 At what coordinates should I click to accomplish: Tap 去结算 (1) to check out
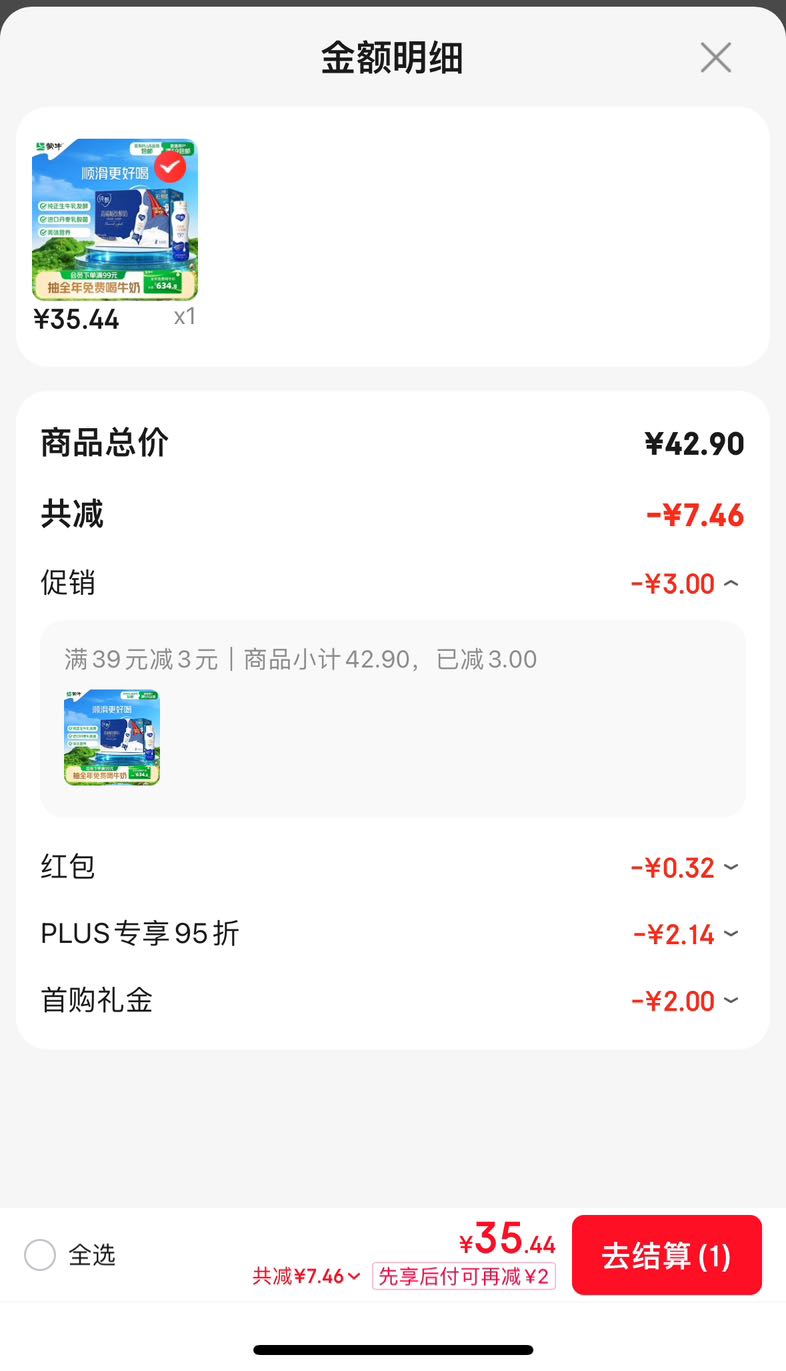click(x=667, y=1255)
